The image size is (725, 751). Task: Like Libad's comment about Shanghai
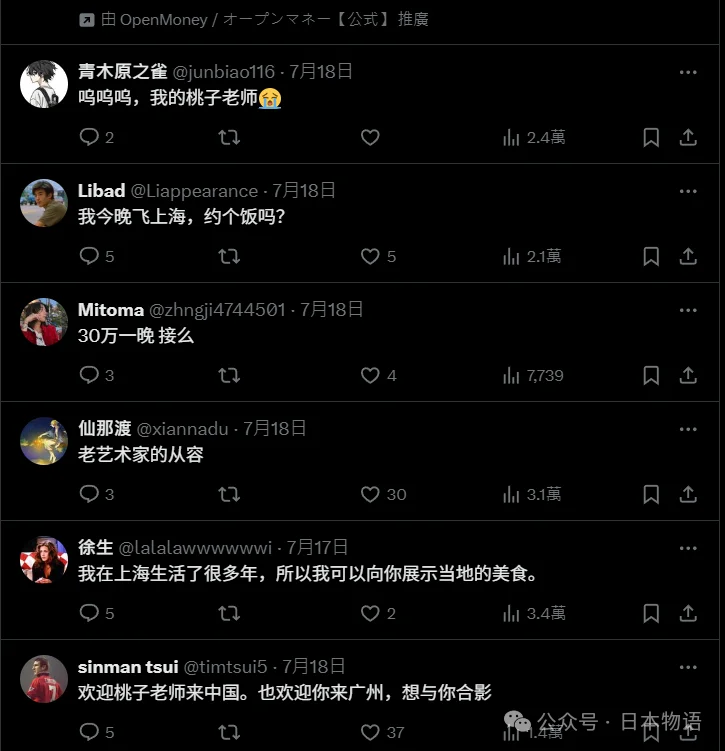tap(370, 256)
